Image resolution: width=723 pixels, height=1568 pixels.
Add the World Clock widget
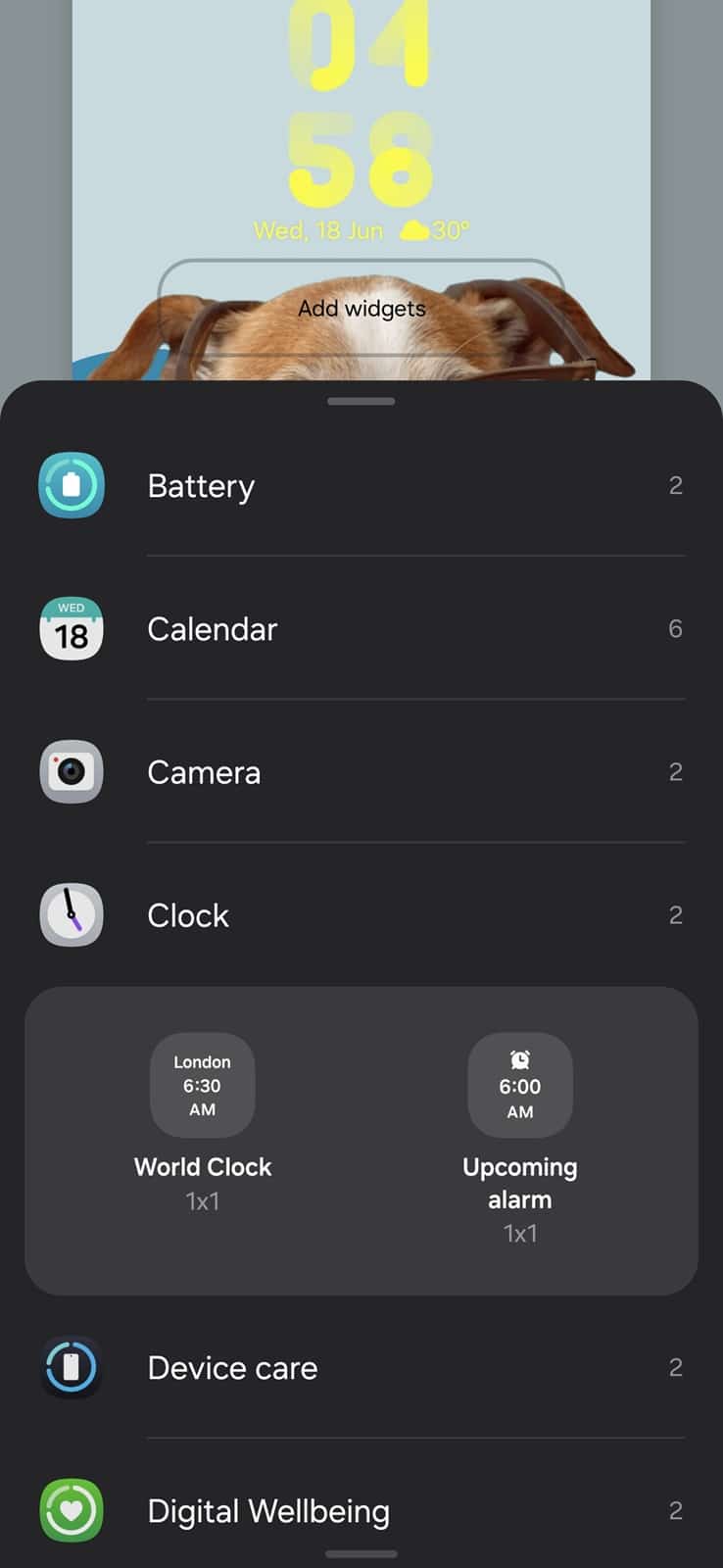(203, 1086)
